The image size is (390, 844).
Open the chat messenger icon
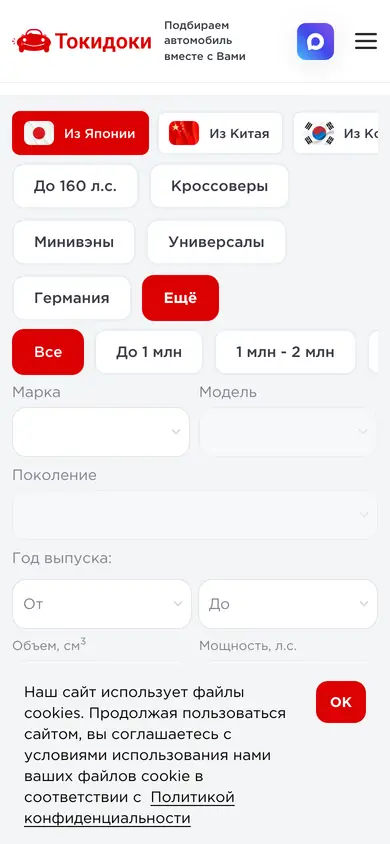(x=315, y=41)
